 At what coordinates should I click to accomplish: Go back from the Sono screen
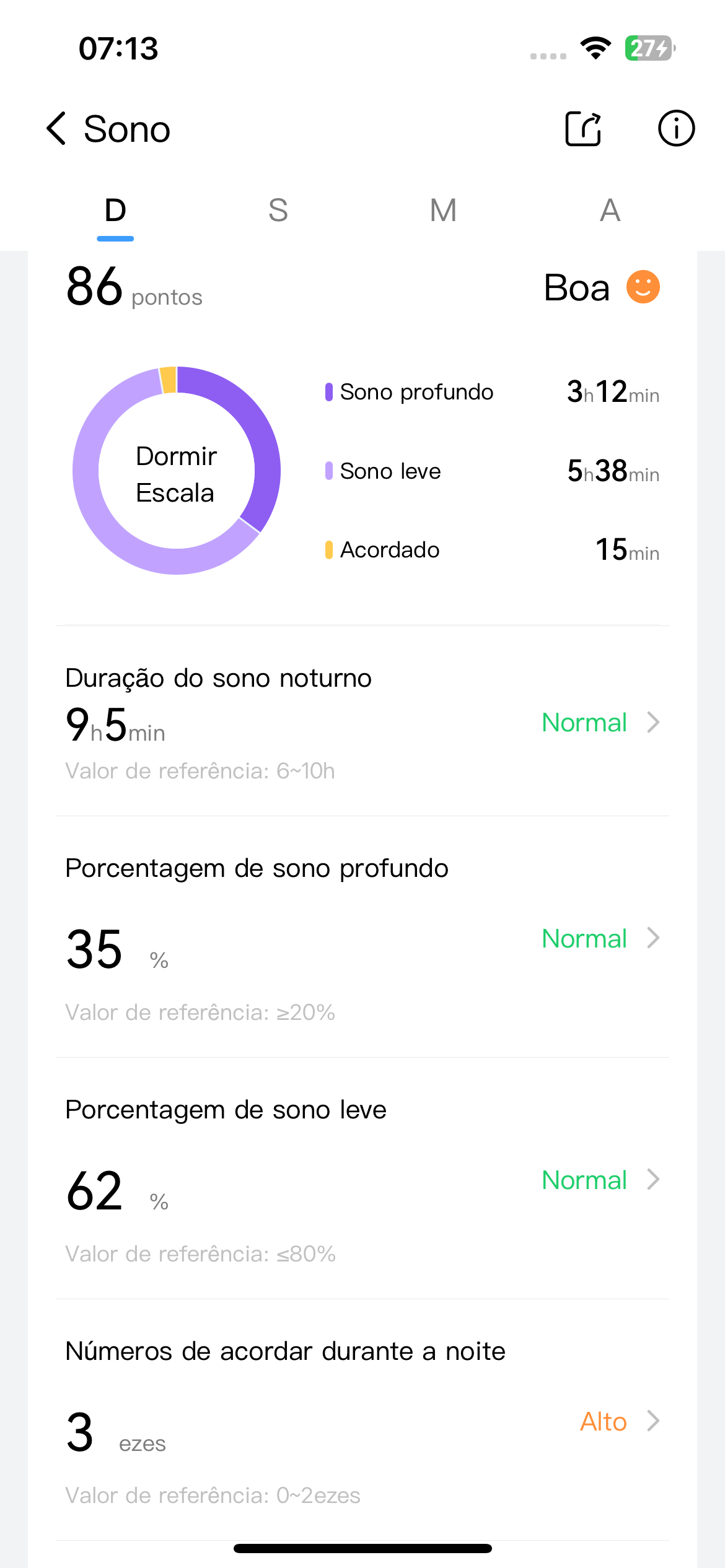pos(57,129)
